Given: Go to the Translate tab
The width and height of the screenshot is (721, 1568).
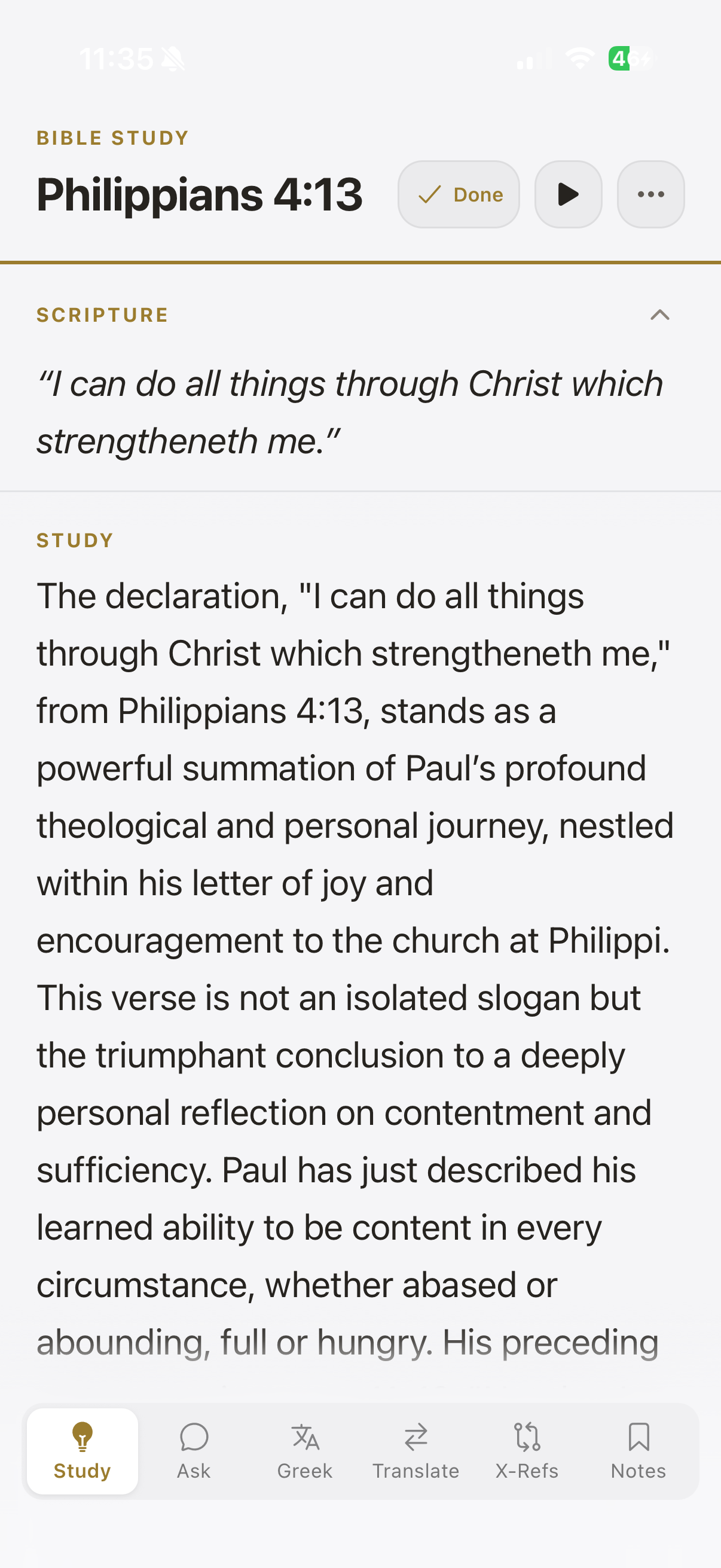Looking at the screenshot, I should (416, 1451).
